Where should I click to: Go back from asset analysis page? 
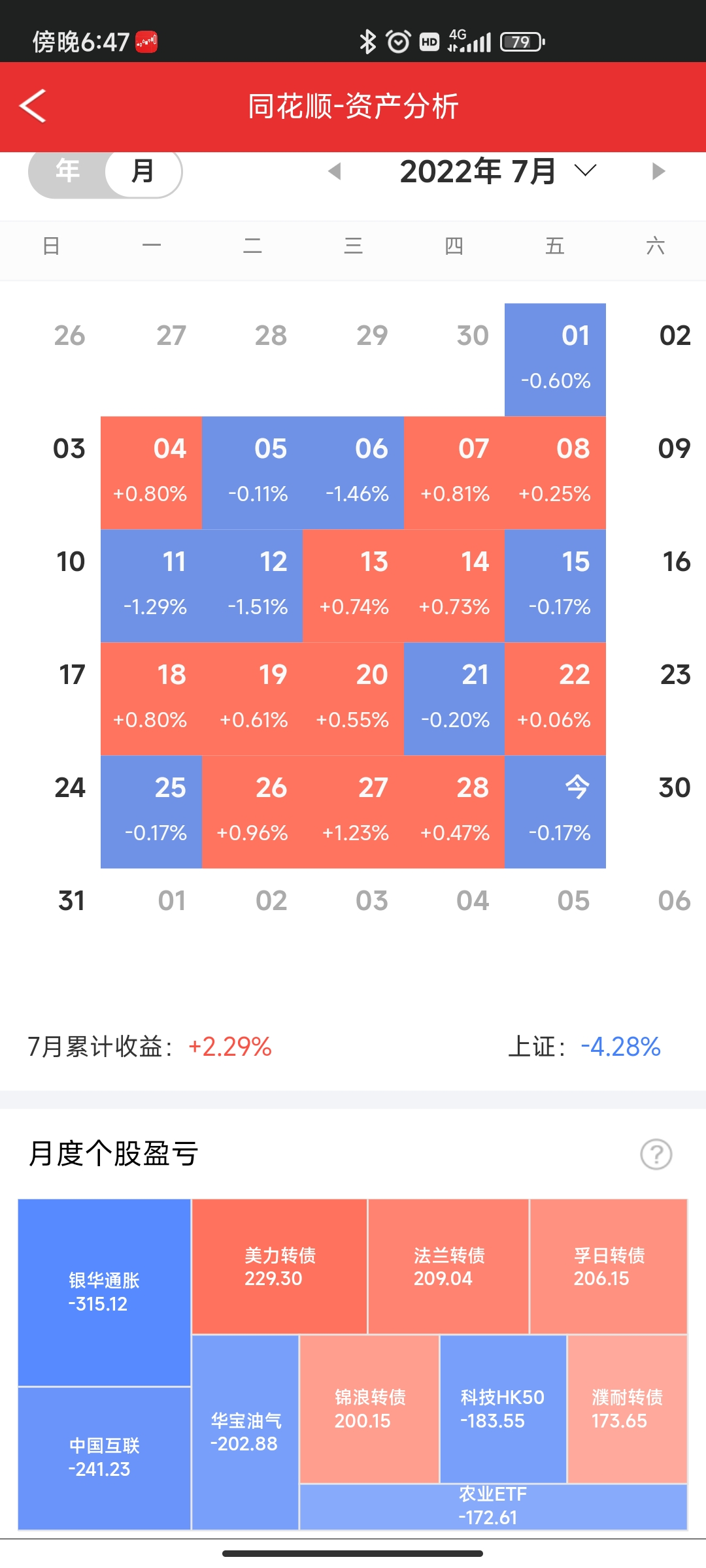pyautogui.click(x=33, y=106)
